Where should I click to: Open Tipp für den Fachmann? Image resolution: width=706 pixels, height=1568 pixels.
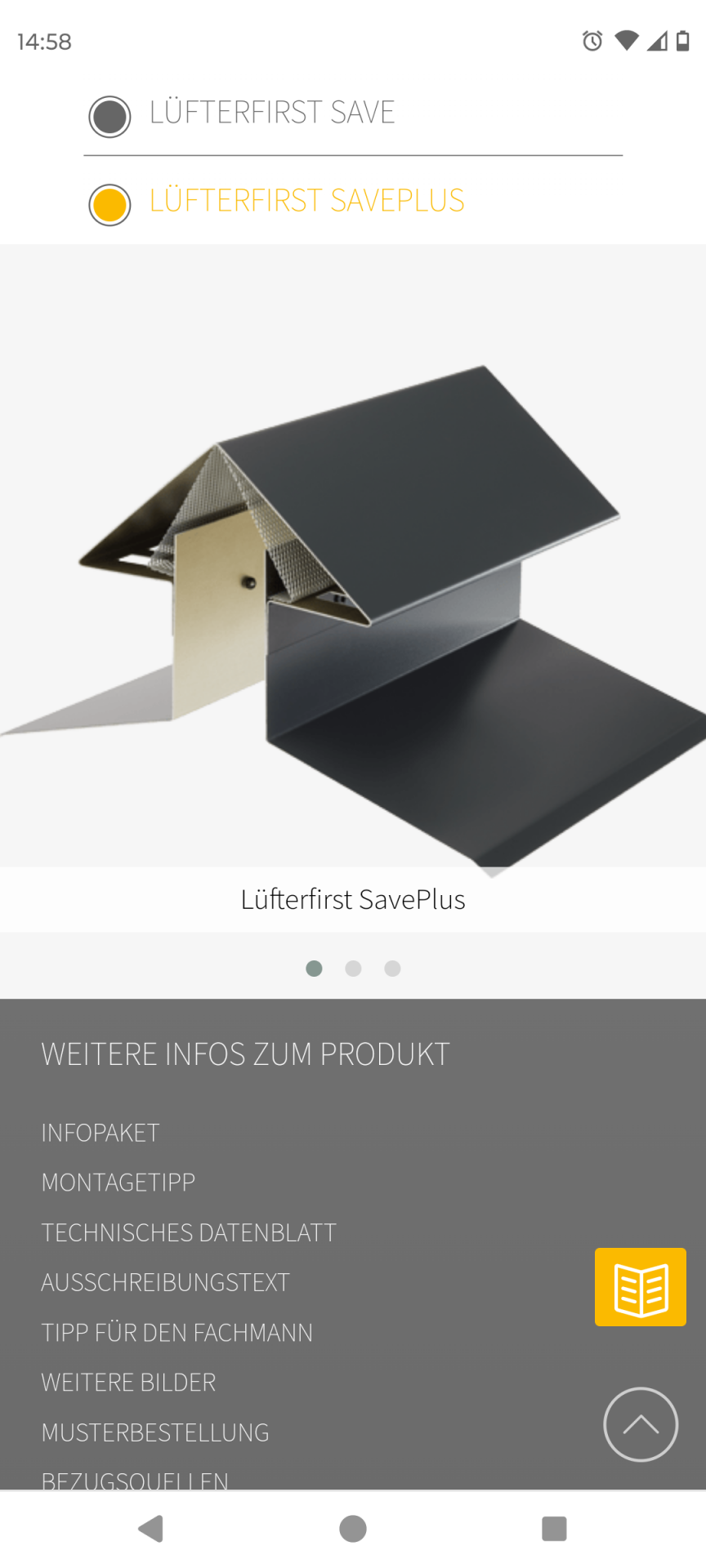[177, 1333]
